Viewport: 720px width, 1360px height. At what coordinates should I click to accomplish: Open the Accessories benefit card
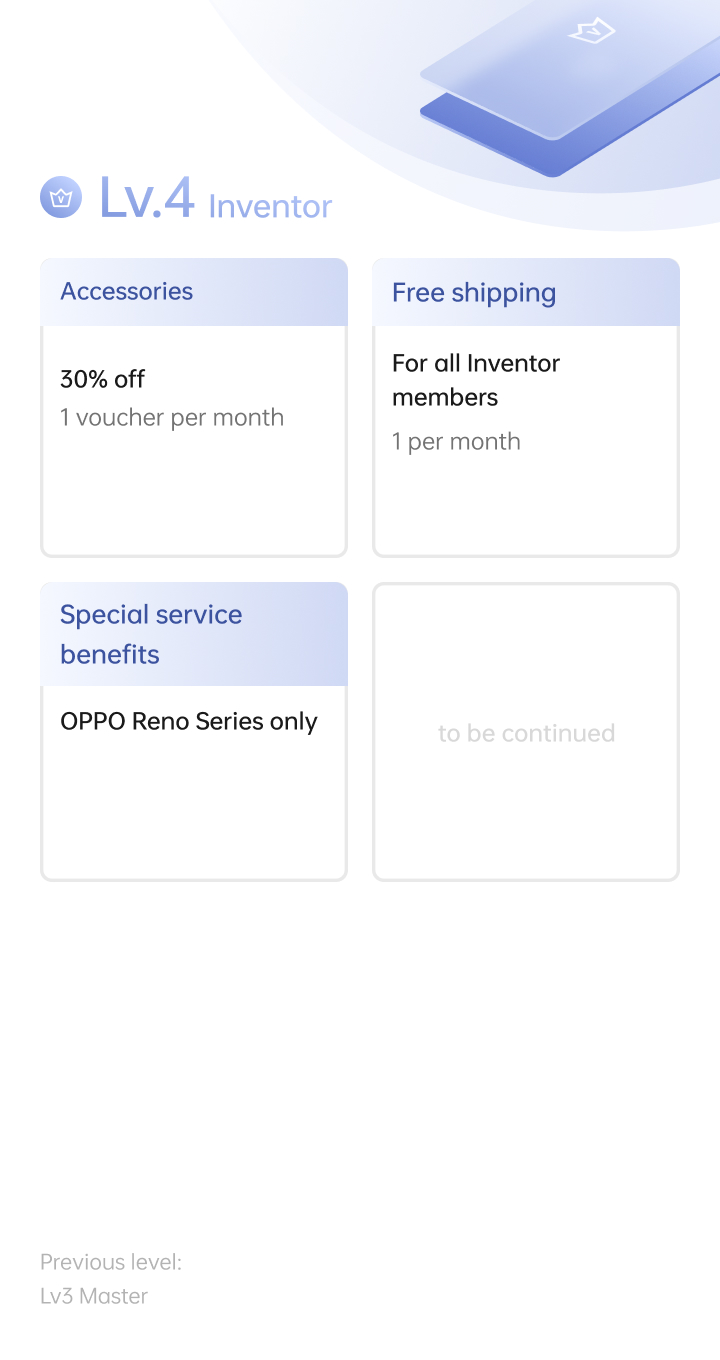193,407
